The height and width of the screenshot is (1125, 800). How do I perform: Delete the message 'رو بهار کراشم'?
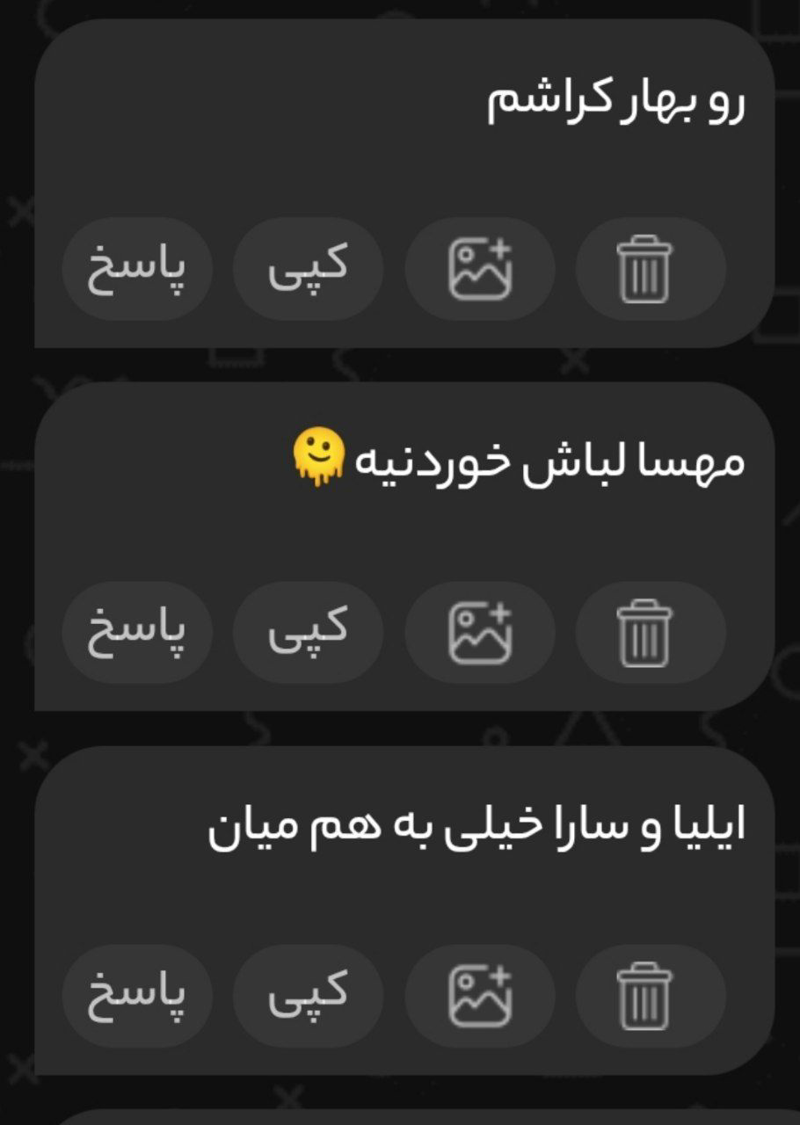[x=648, y=269]
